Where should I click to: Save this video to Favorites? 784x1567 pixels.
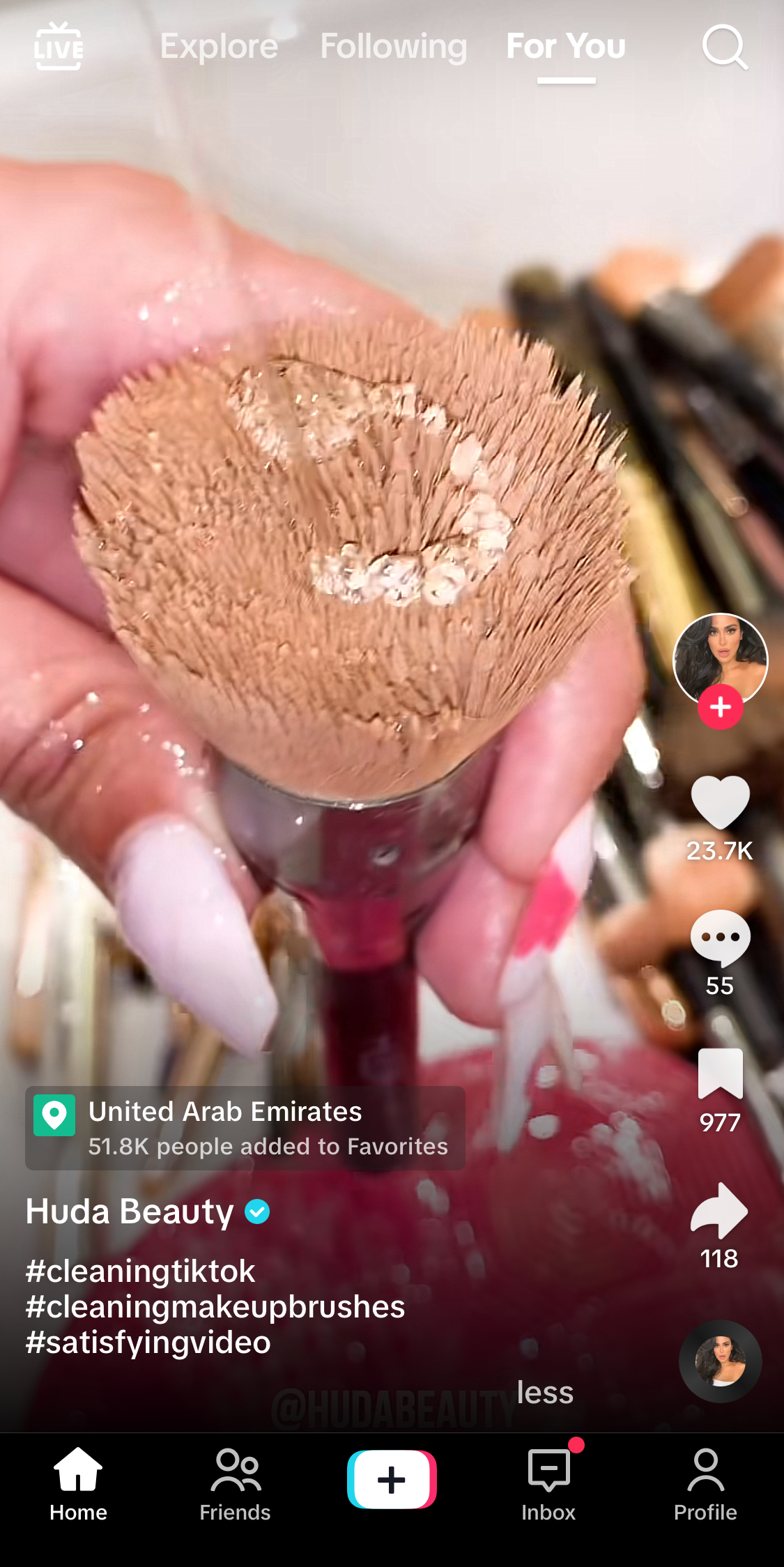(x=720, y=1074)
